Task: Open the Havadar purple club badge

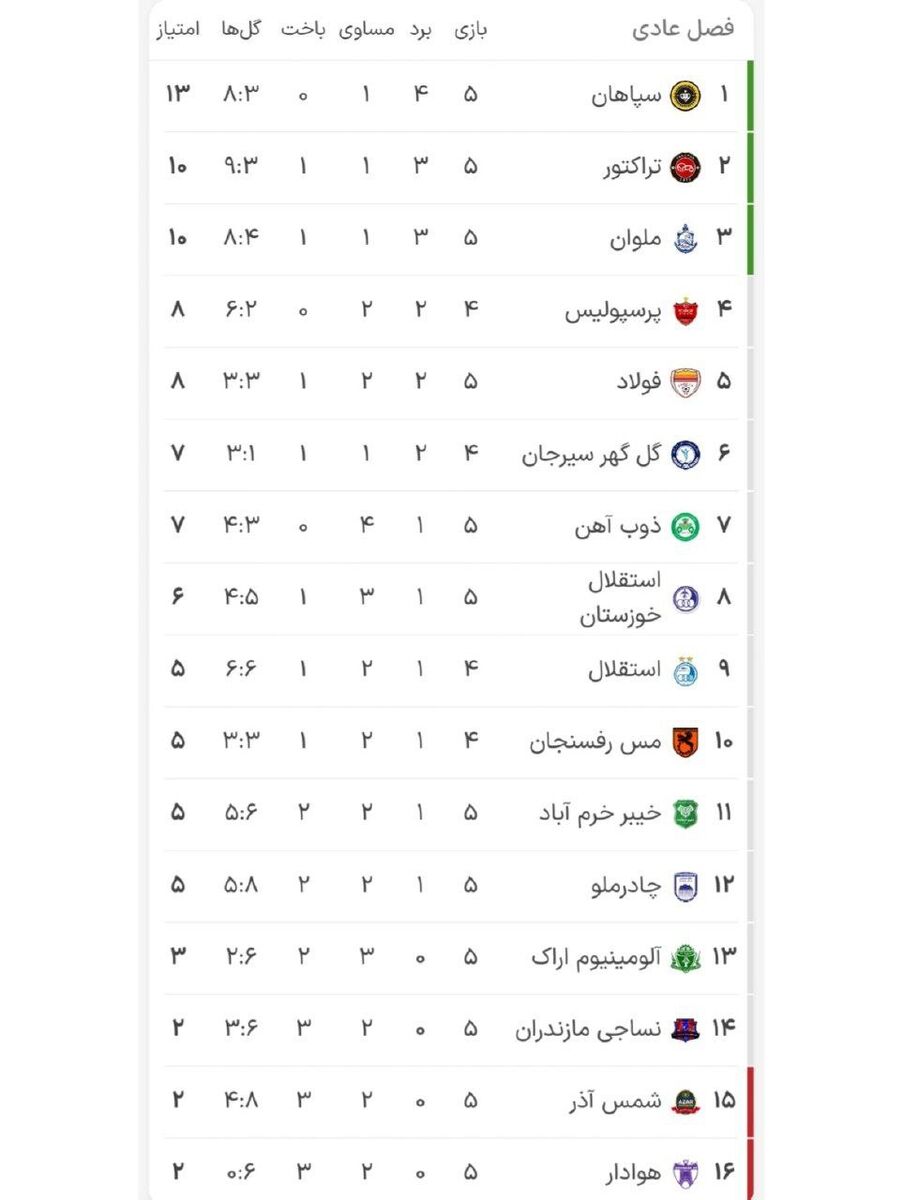Action: [688, 1170]
